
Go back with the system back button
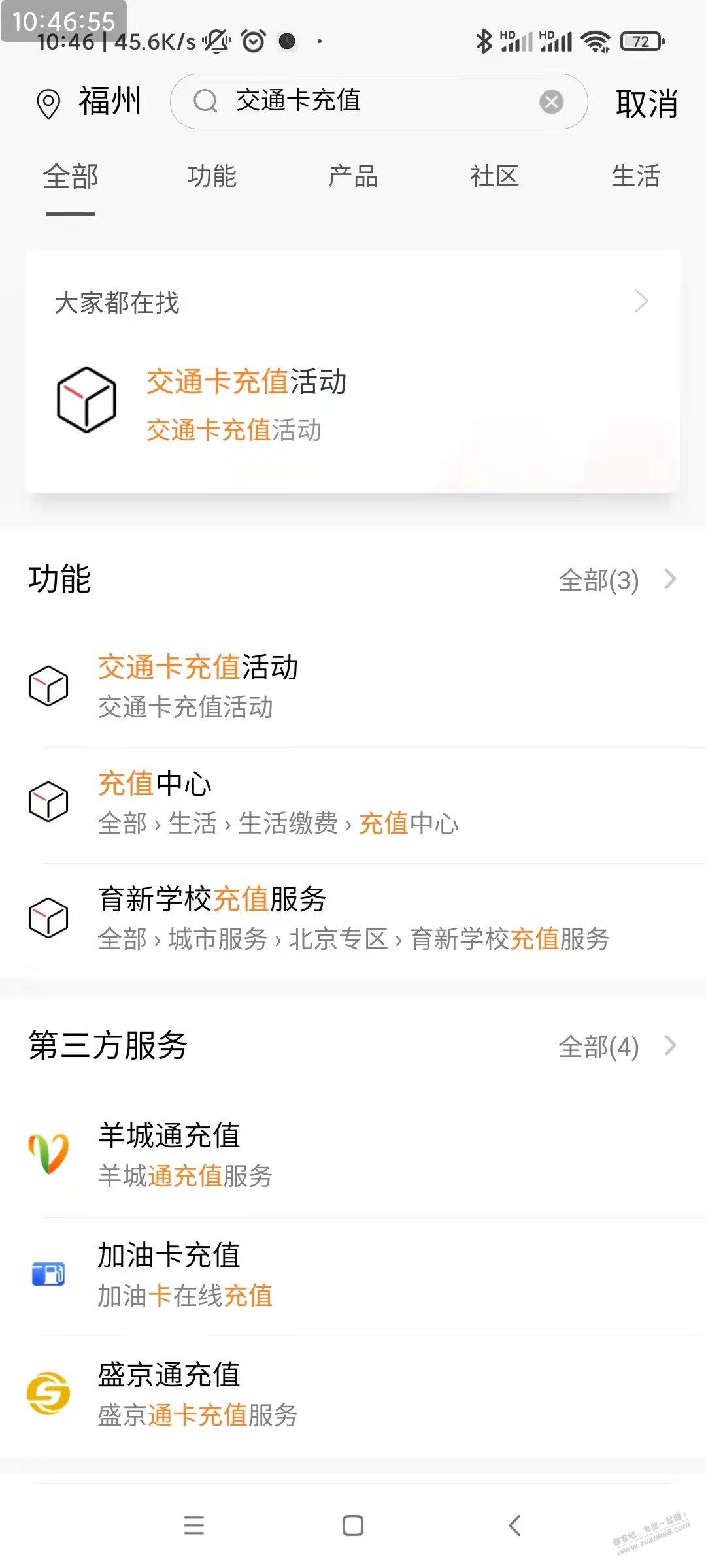pyautogui.click(x=515, y=1526)
